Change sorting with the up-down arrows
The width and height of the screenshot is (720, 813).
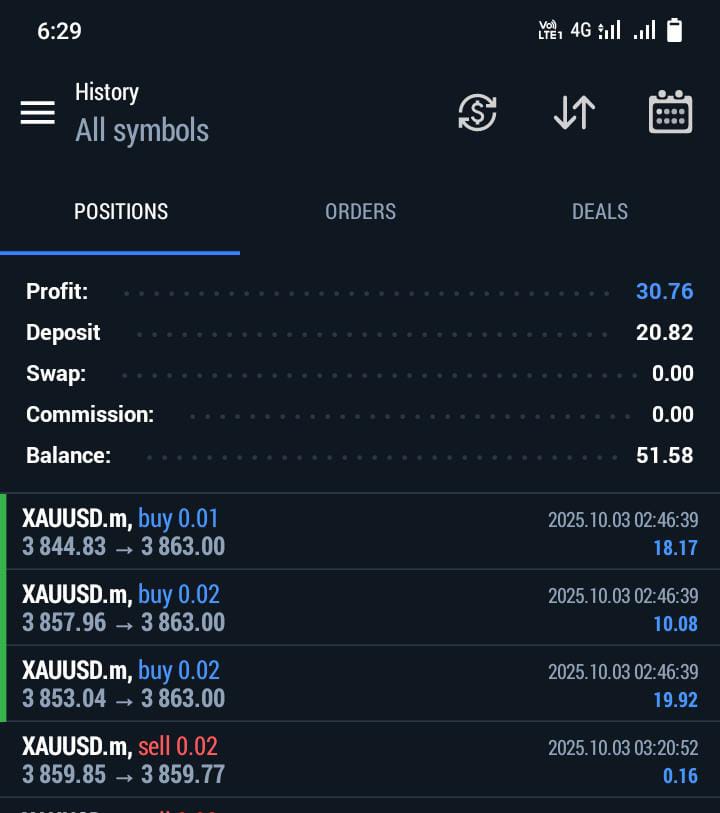tap(574, 112)
